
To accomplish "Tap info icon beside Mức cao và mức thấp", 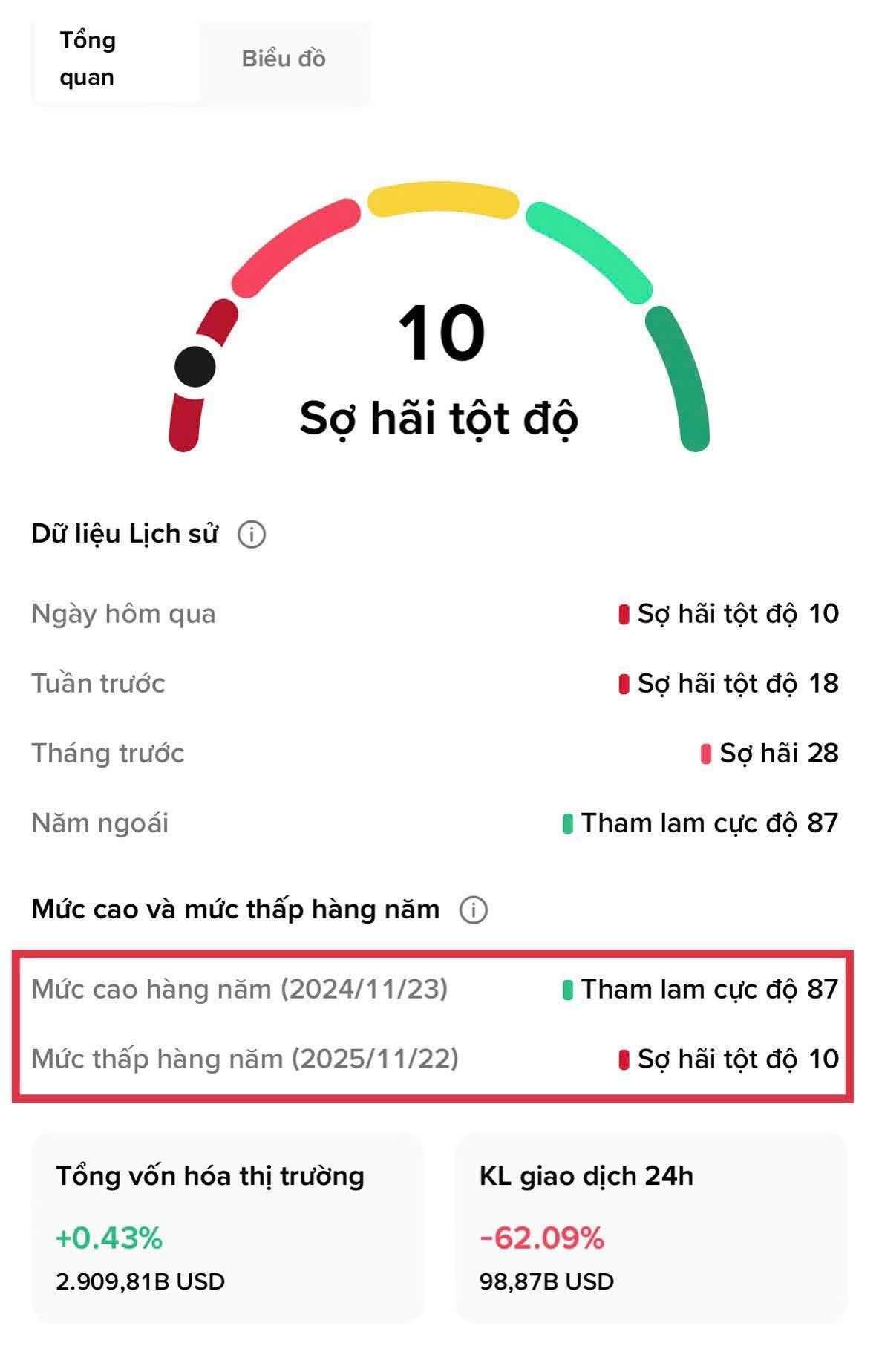I will click(x=474, y=909).
